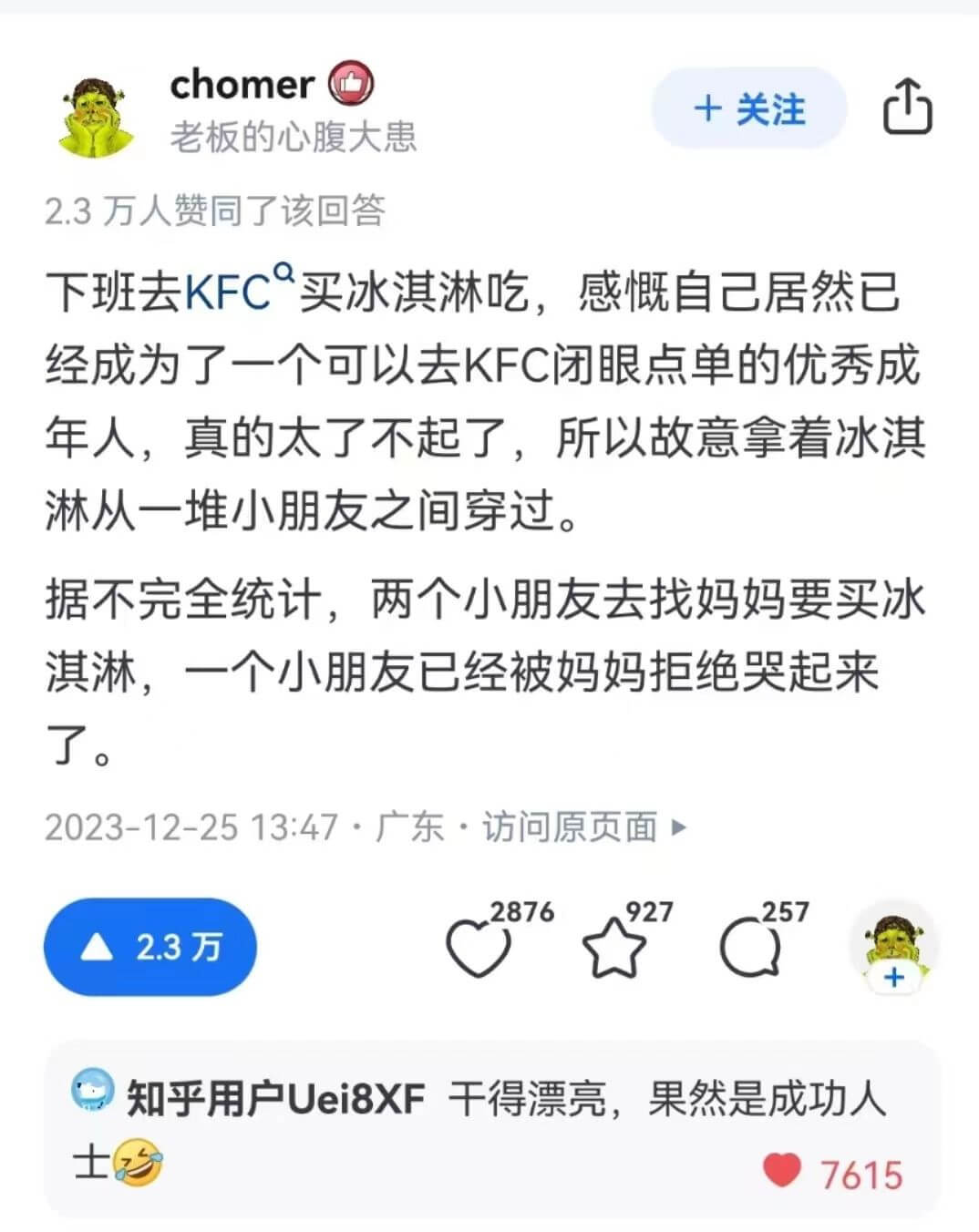
Task: Select the username chomer
Action: 242,84
